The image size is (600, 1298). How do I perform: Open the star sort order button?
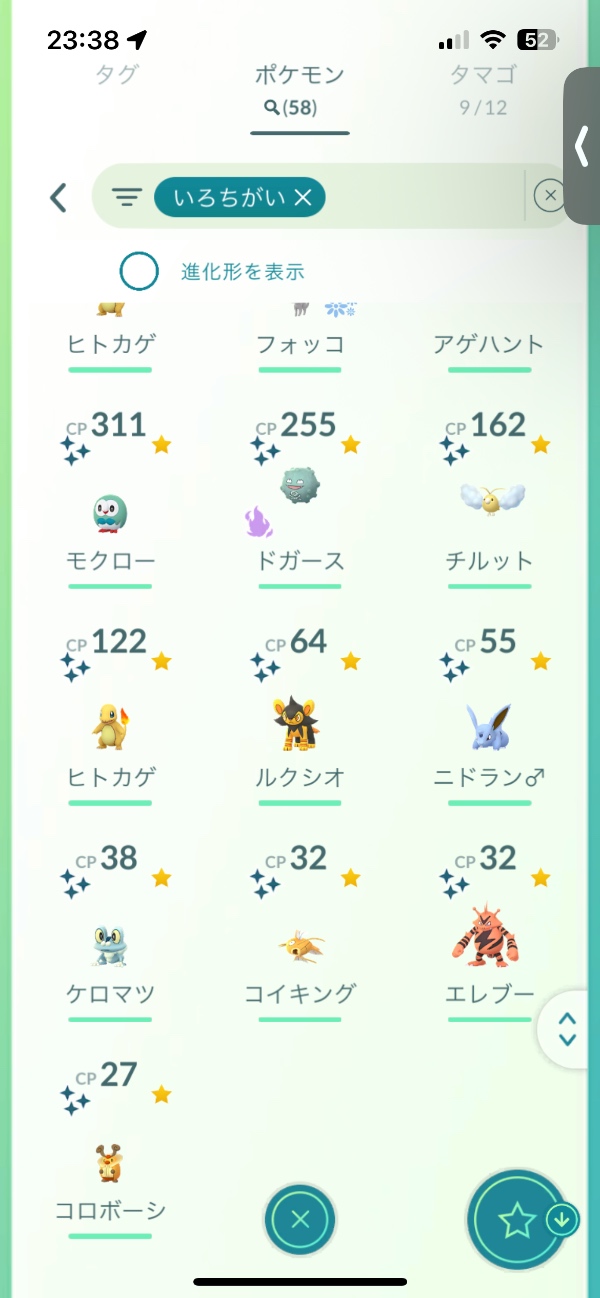click(517, 1220)
